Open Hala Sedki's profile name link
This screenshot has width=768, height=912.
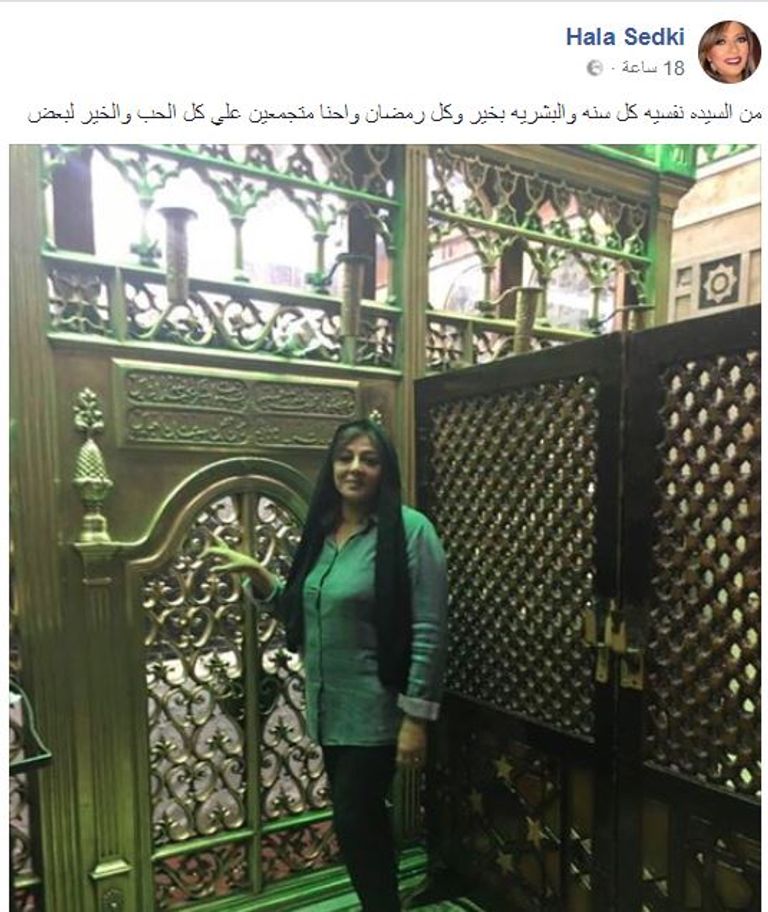point(625,37)
